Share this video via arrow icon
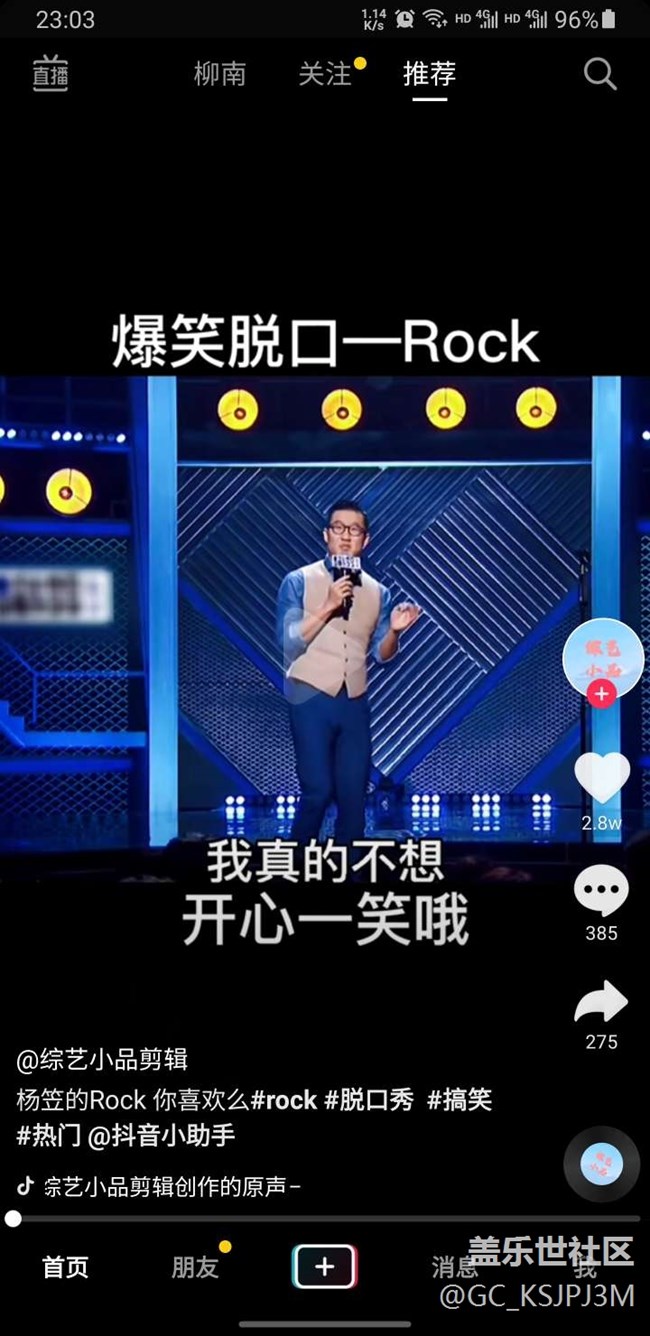Screen dimensions: 650x1336 [x=601, y=1002]
